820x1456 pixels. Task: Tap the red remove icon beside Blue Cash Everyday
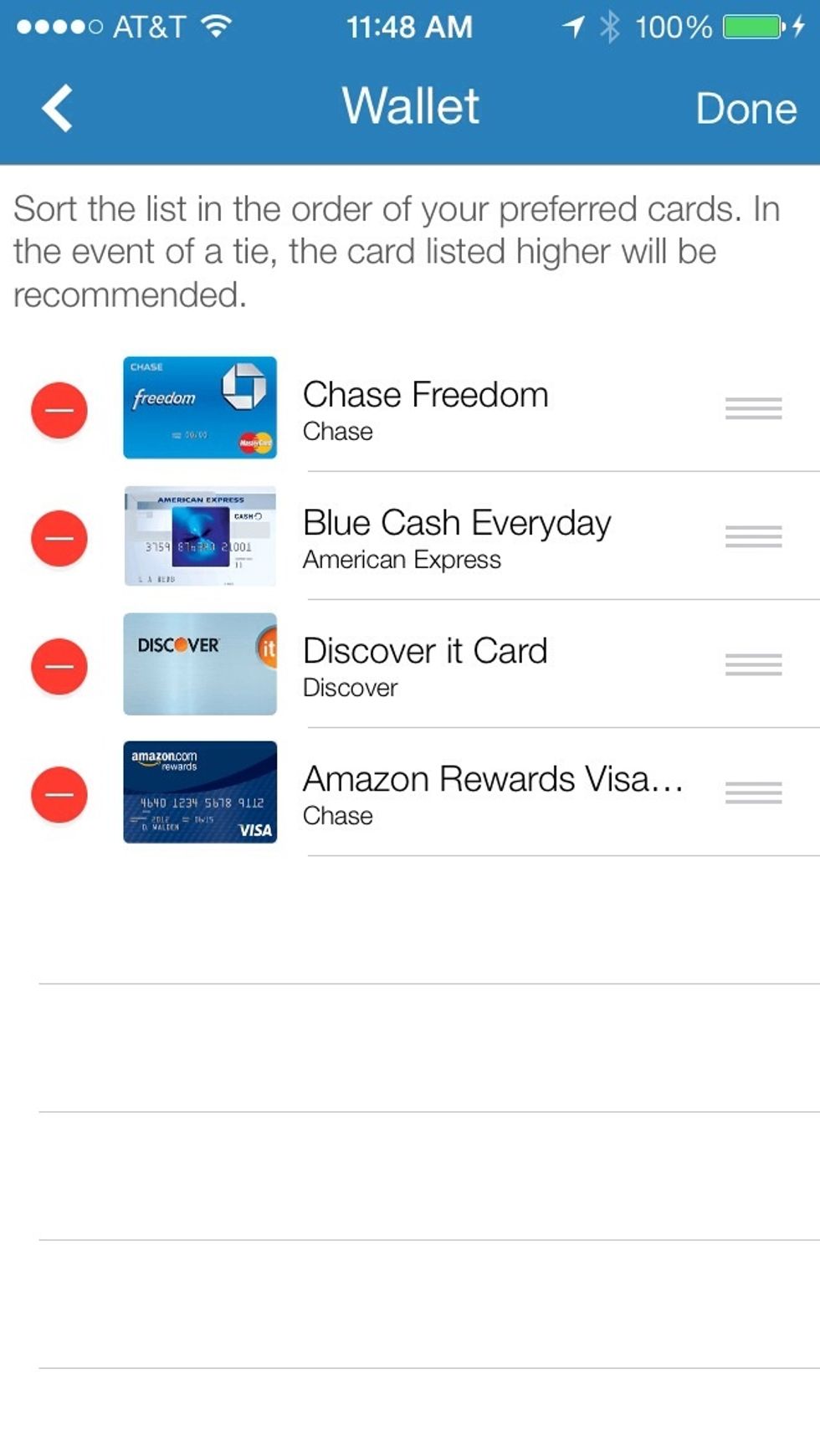(59, 538)
